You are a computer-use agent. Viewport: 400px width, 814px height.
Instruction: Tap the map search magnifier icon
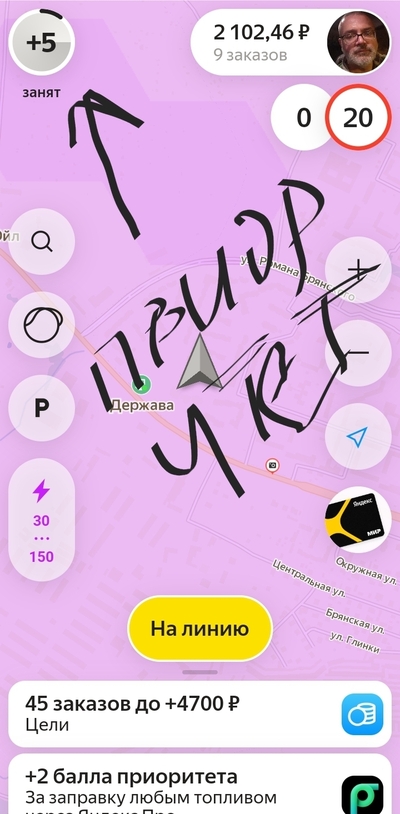click(42, 241)
